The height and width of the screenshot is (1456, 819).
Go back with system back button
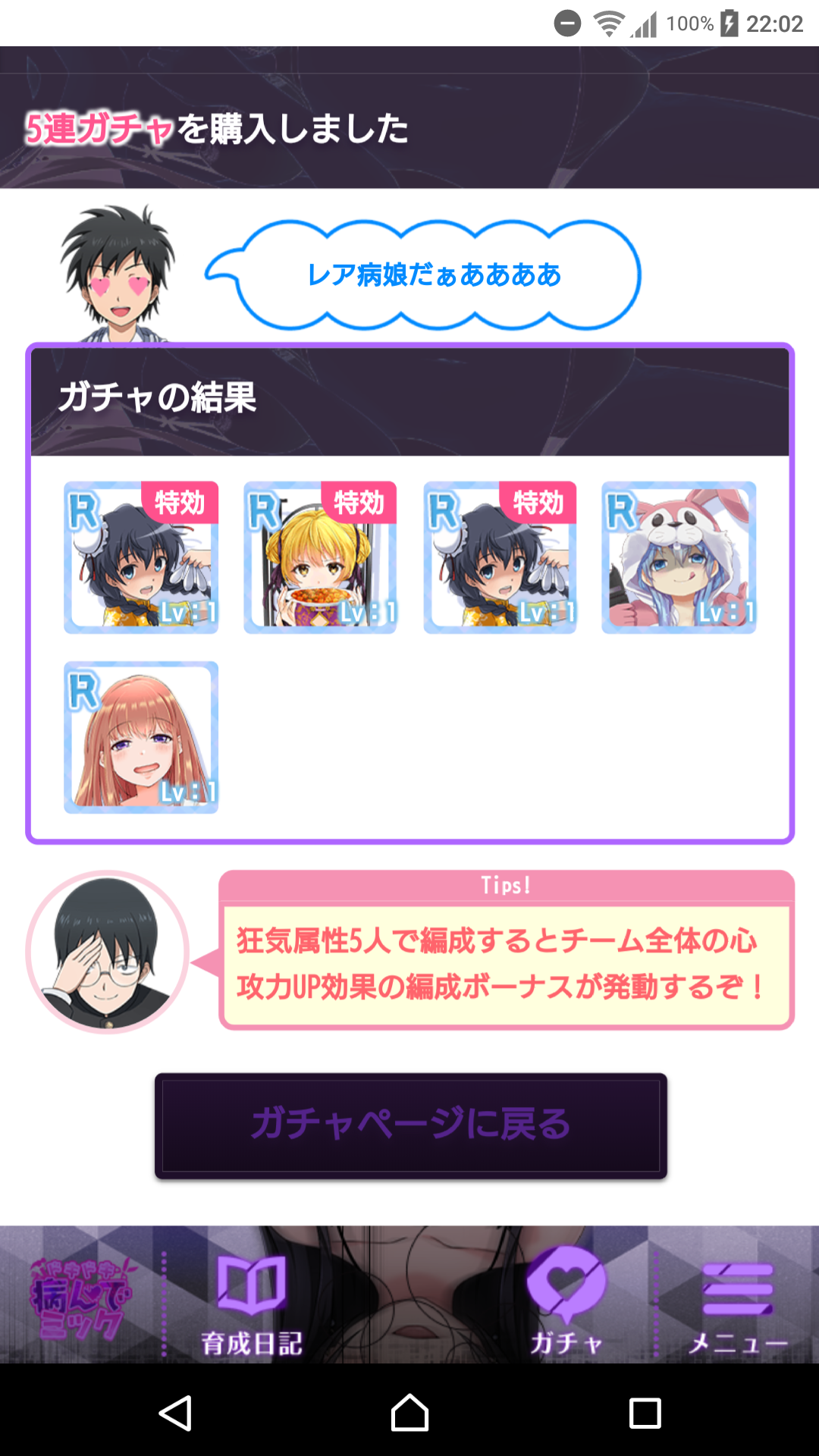(175, 1414)
